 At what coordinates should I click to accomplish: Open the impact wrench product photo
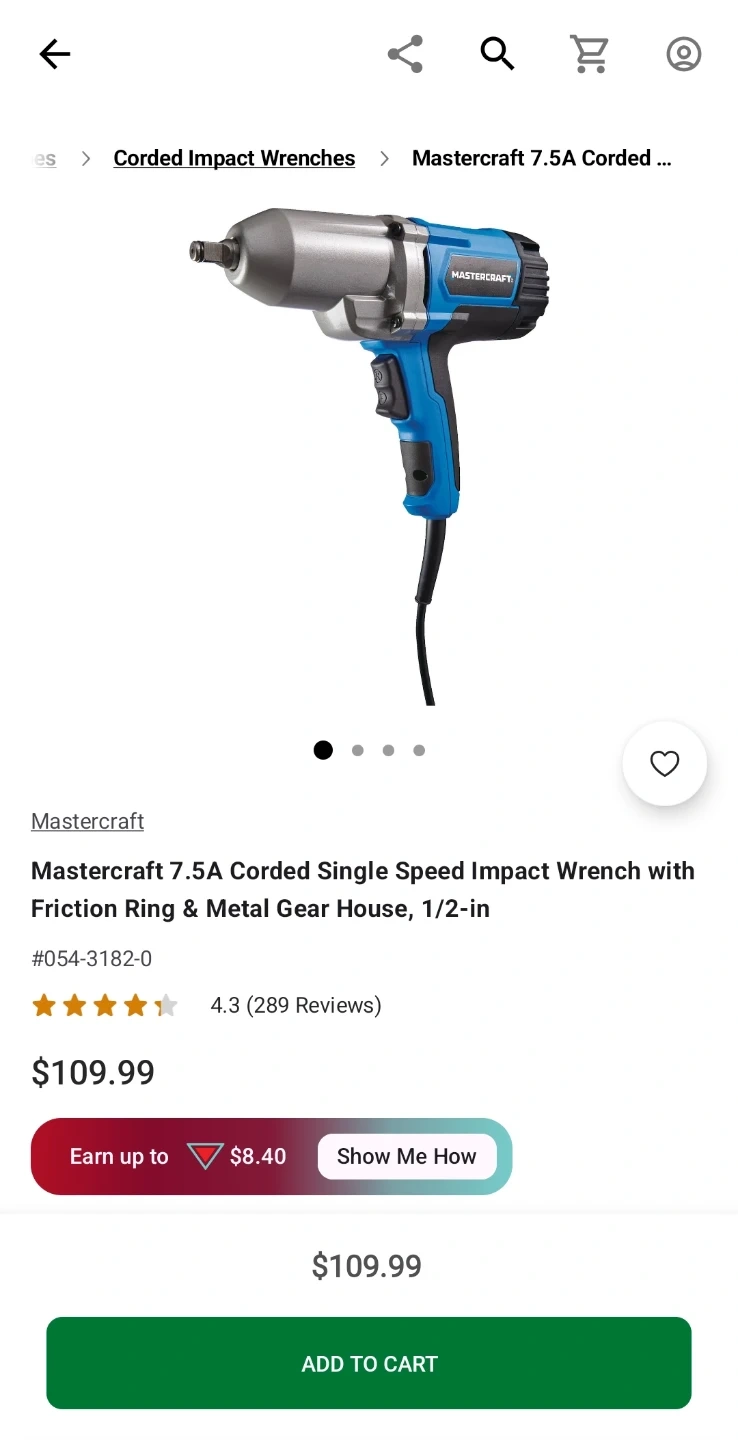[370, 450]
